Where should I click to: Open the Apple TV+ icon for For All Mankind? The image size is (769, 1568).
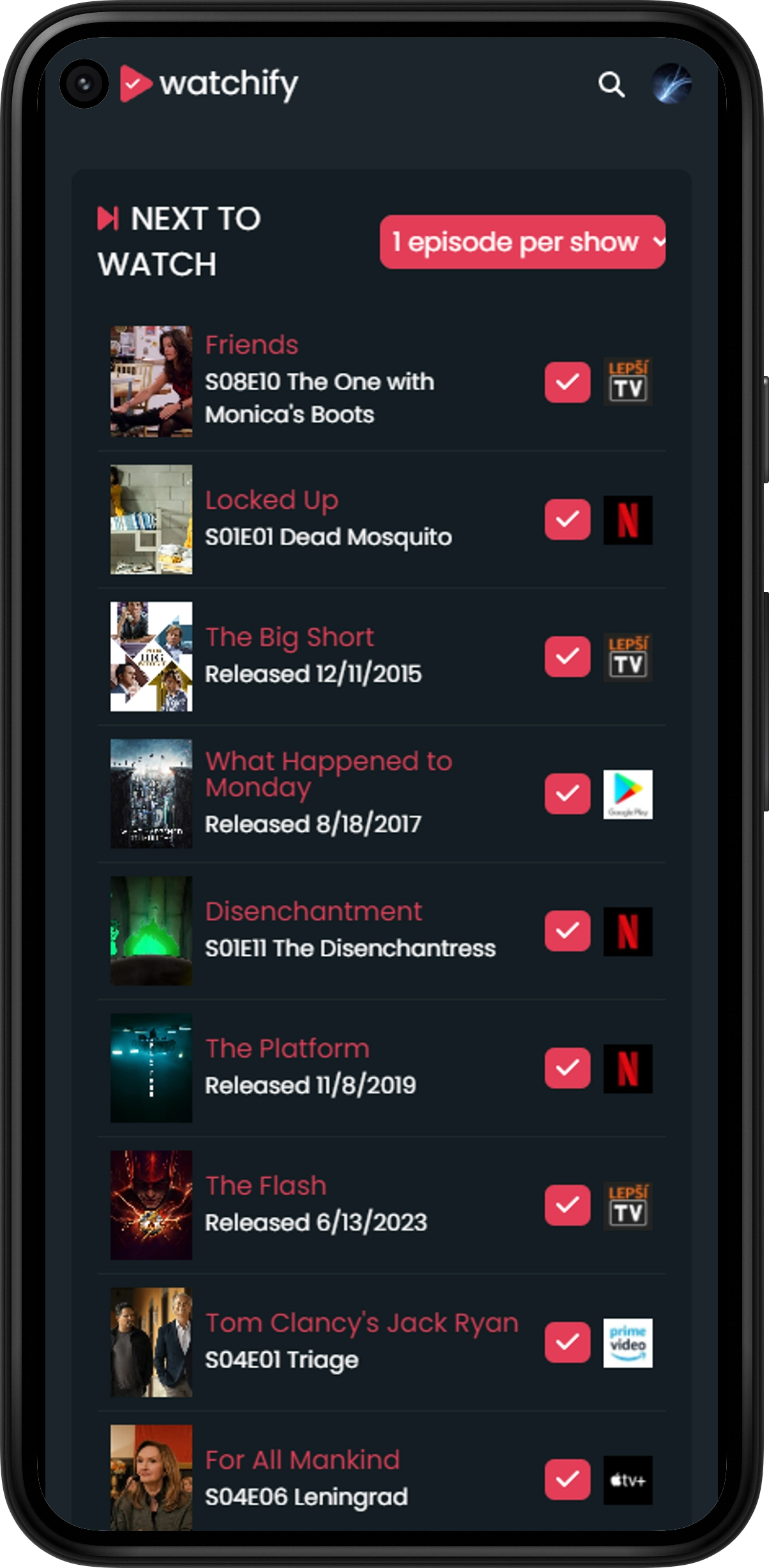point(628,1480)
